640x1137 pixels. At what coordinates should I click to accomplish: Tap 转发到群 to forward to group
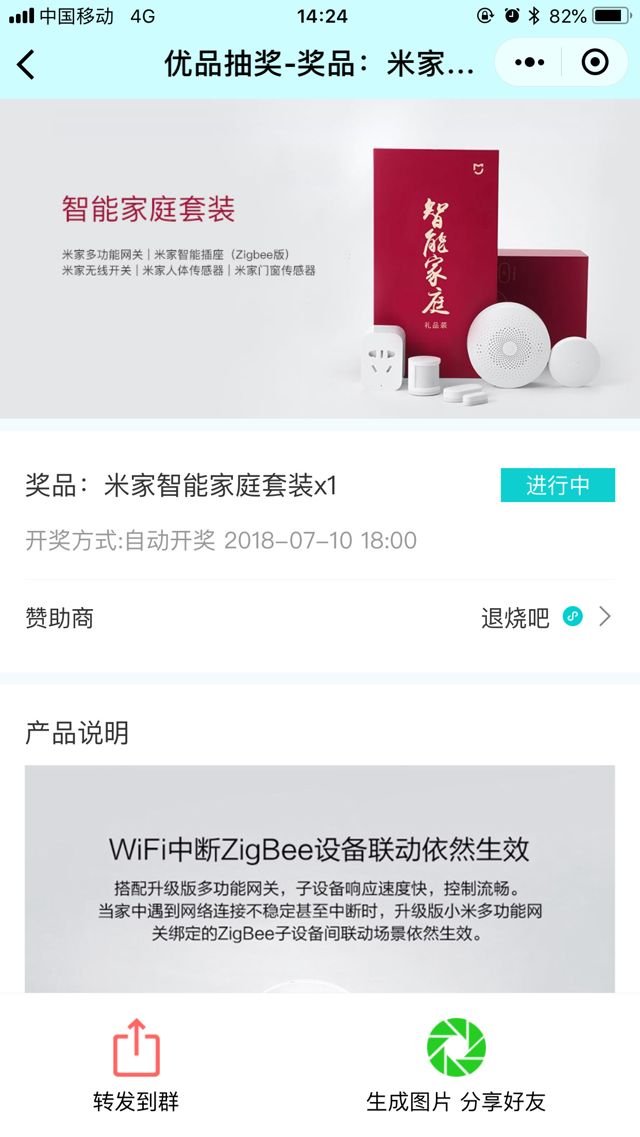tap(136, 1065)
